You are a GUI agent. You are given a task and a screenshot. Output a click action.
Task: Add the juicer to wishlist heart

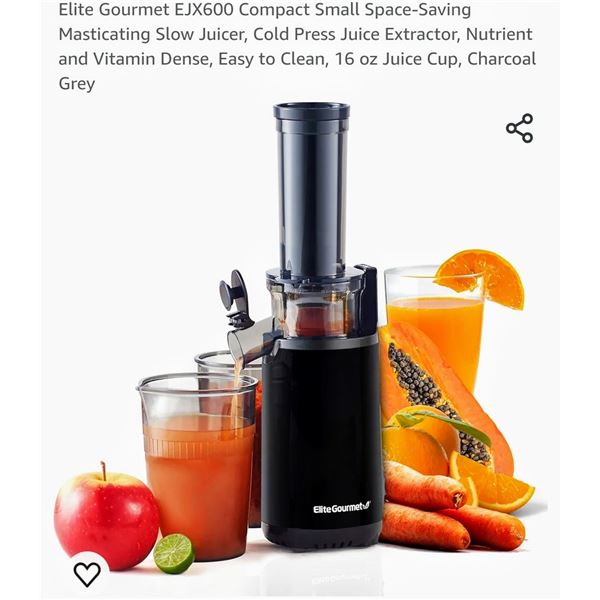[x=87, y=572]
